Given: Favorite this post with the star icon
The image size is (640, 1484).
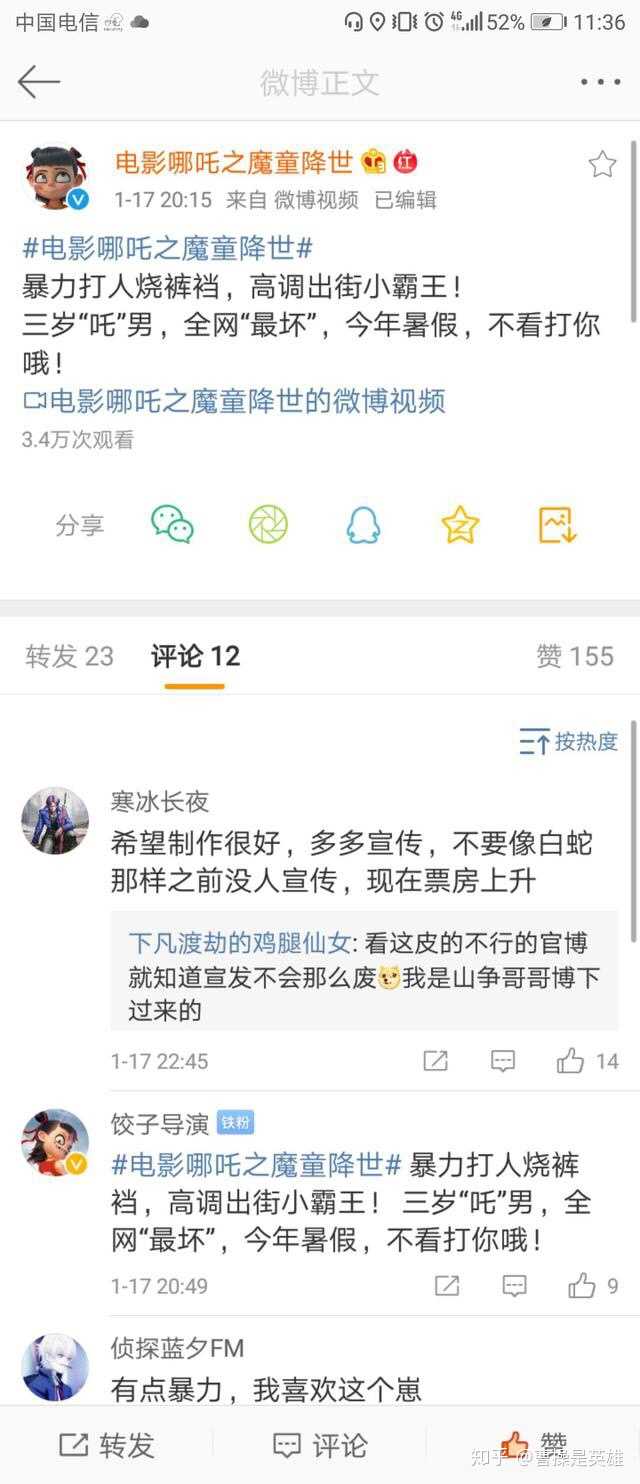Looking at the screenshot, I should point(602,165).
